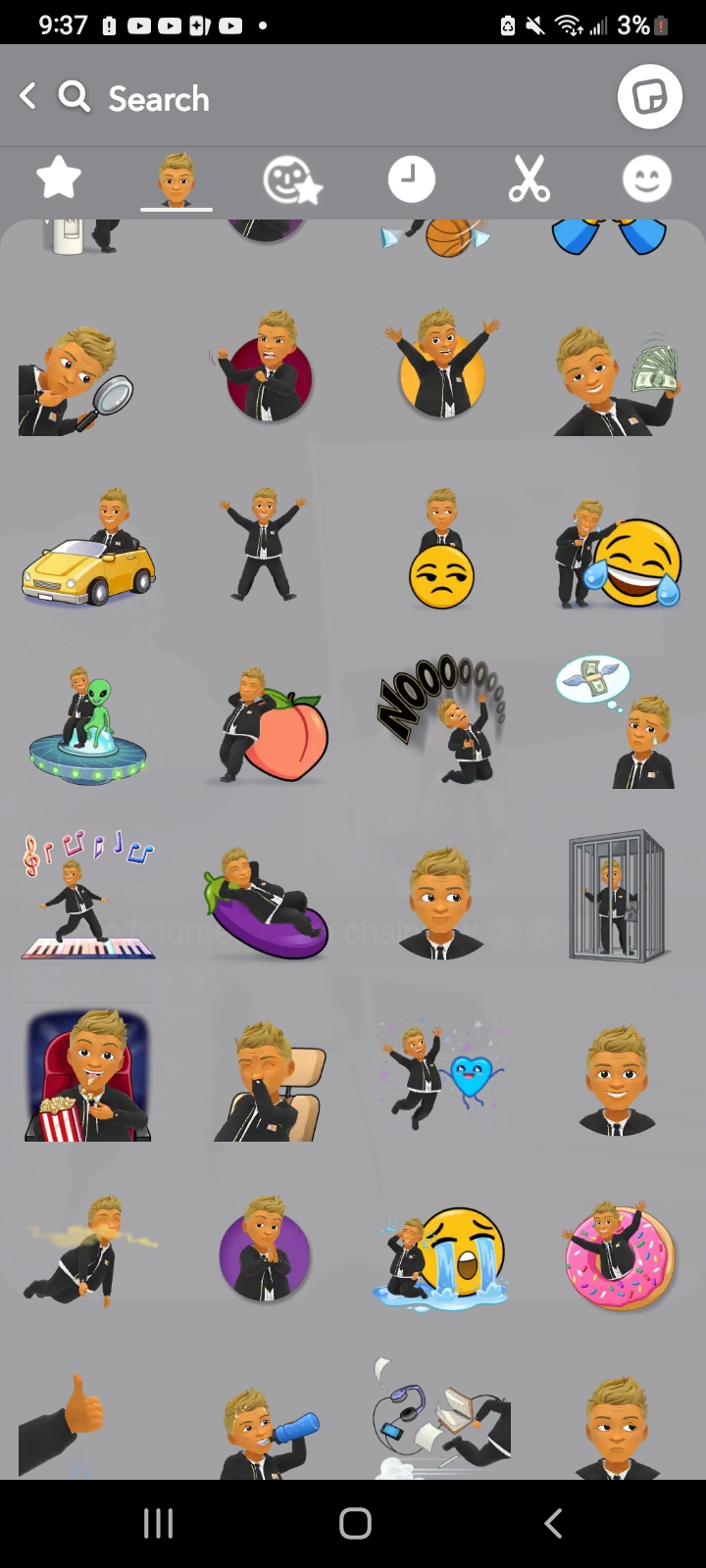Pick the pink donut Bitmoji sticker
706x1568 pixels.
[x=620, y=1254]
